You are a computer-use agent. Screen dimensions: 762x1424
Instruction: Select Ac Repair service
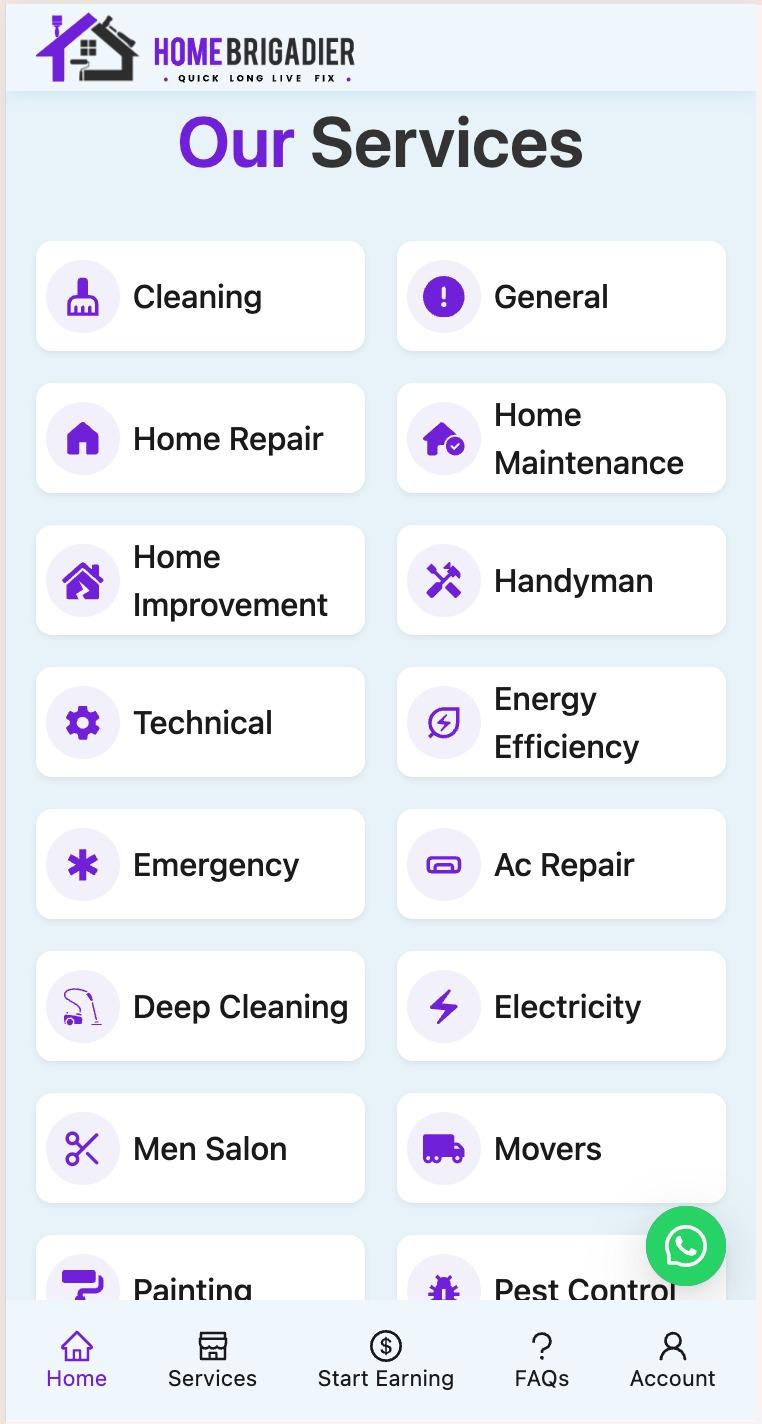coord(561,864)
